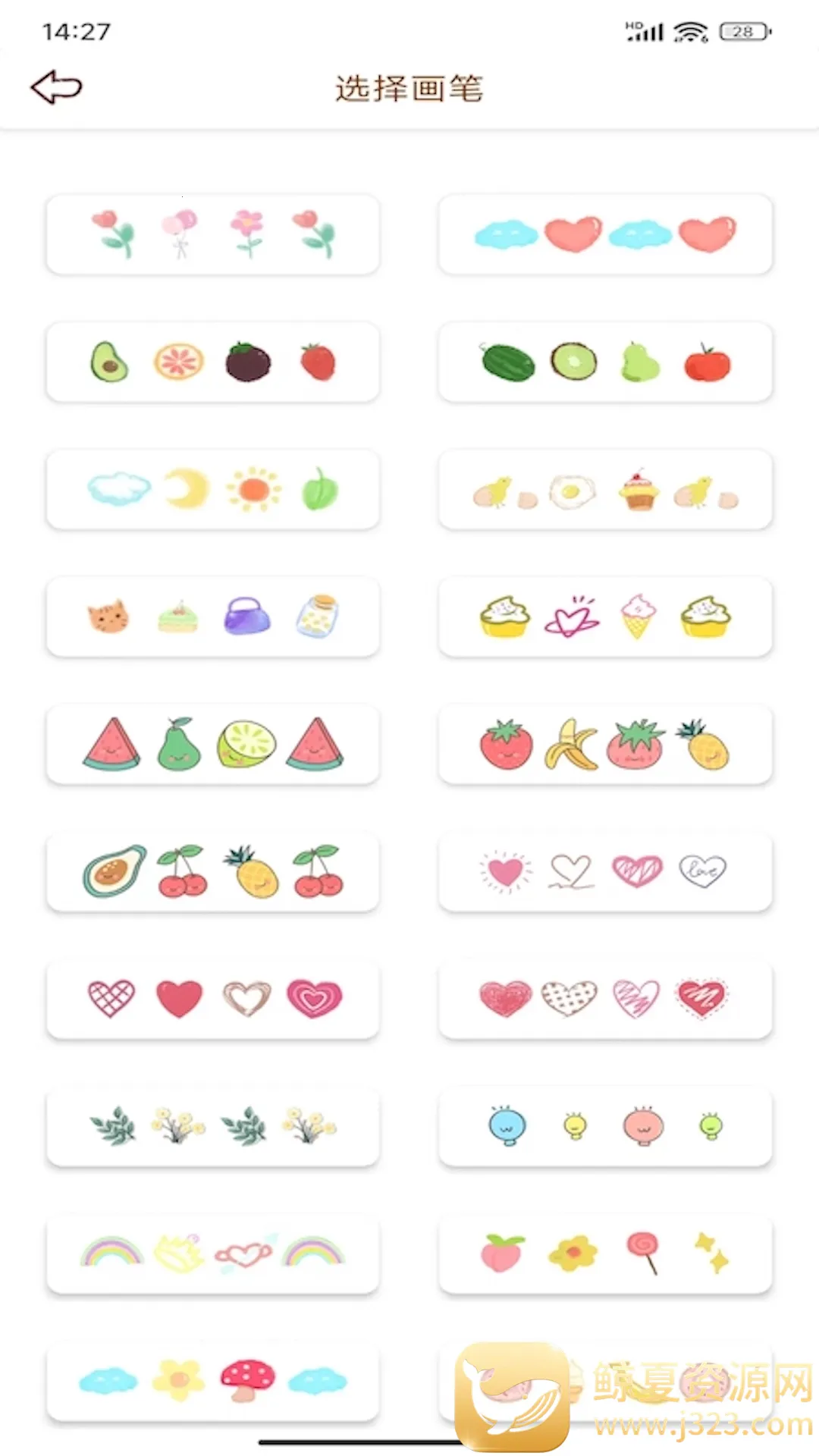
Task: Pick the peach, lollipop and sparkles brush
Action: tap(605, 1254)
